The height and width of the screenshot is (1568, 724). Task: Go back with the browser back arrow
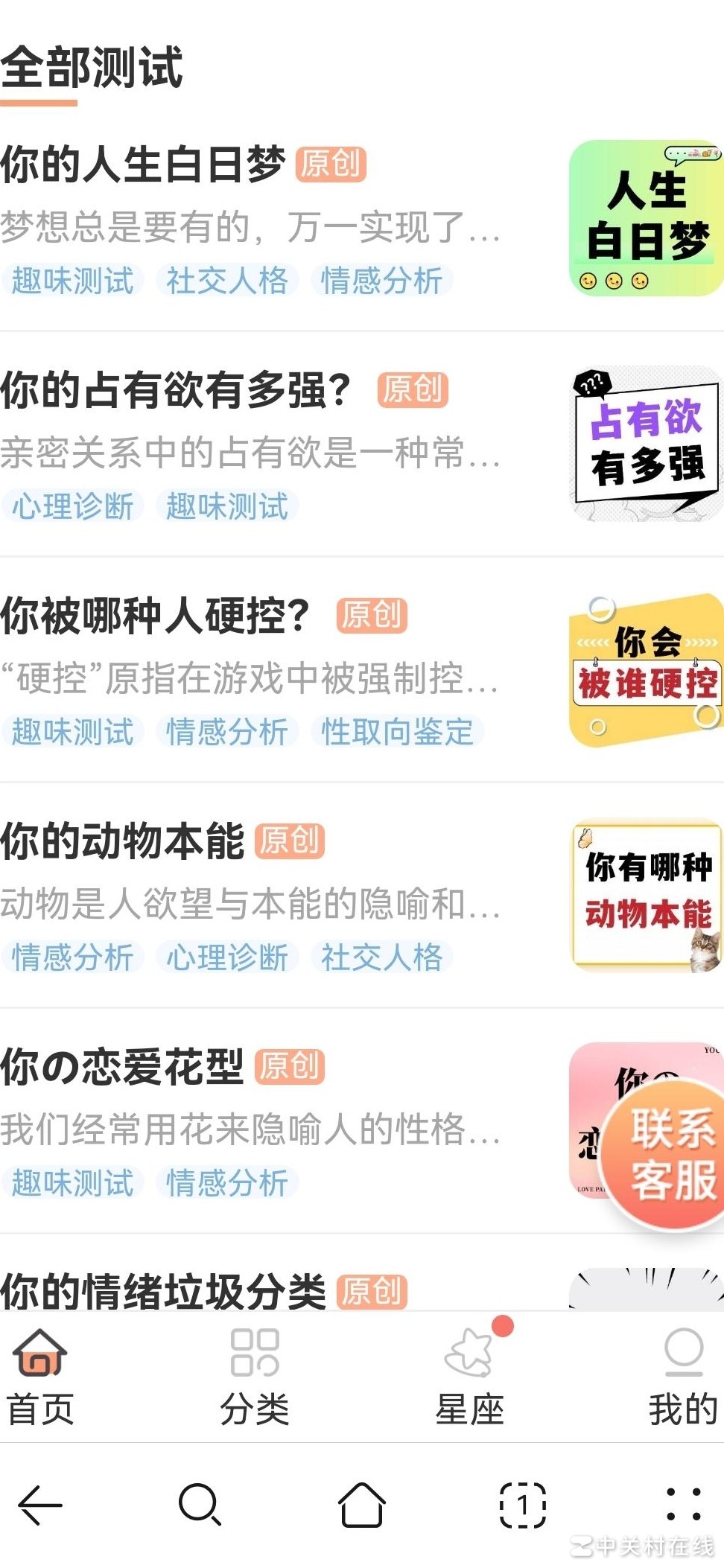point(40,1505)
